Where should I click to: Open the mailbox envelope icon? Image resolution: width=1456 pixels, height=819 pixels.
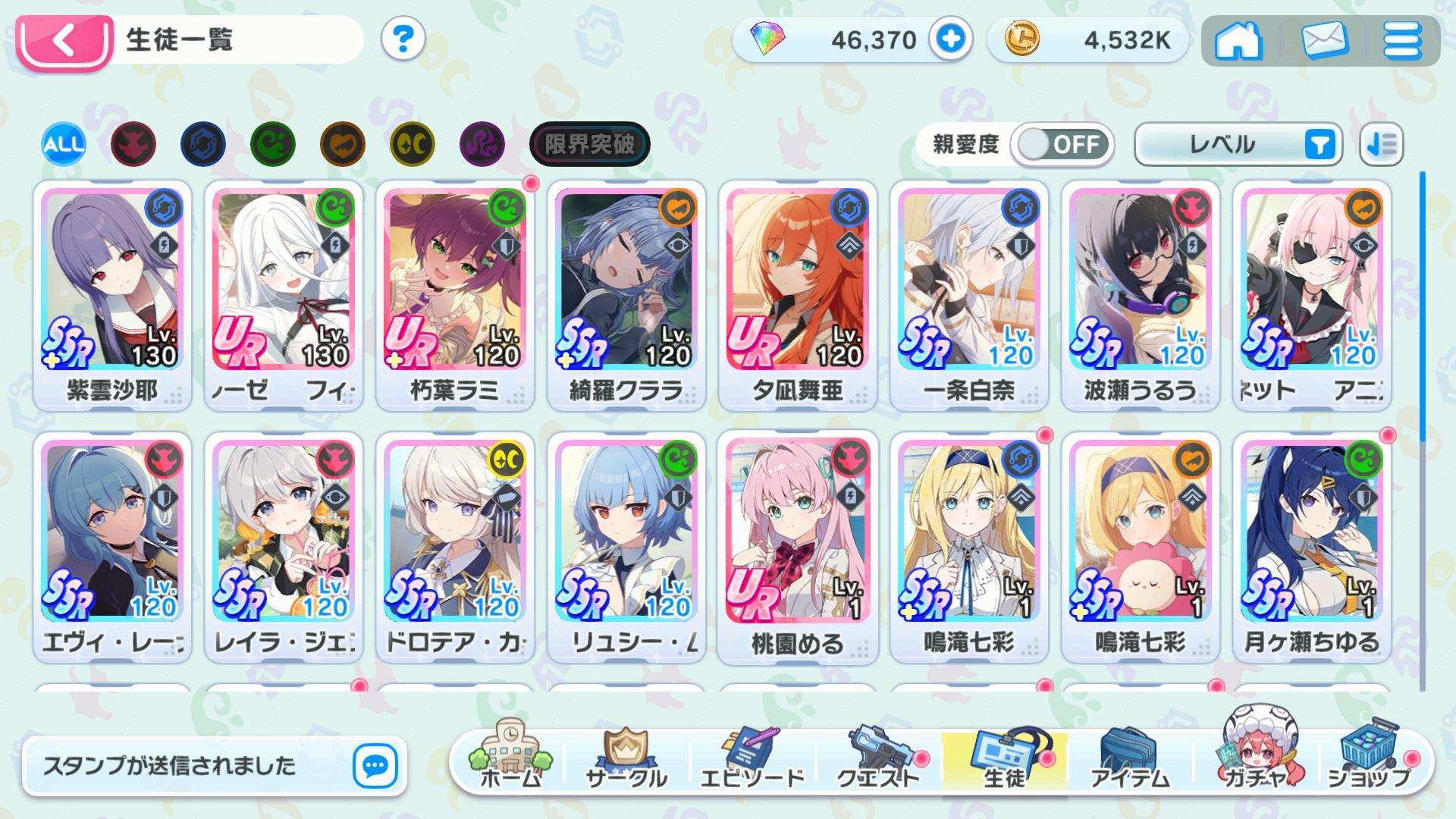coord(1324,40)
